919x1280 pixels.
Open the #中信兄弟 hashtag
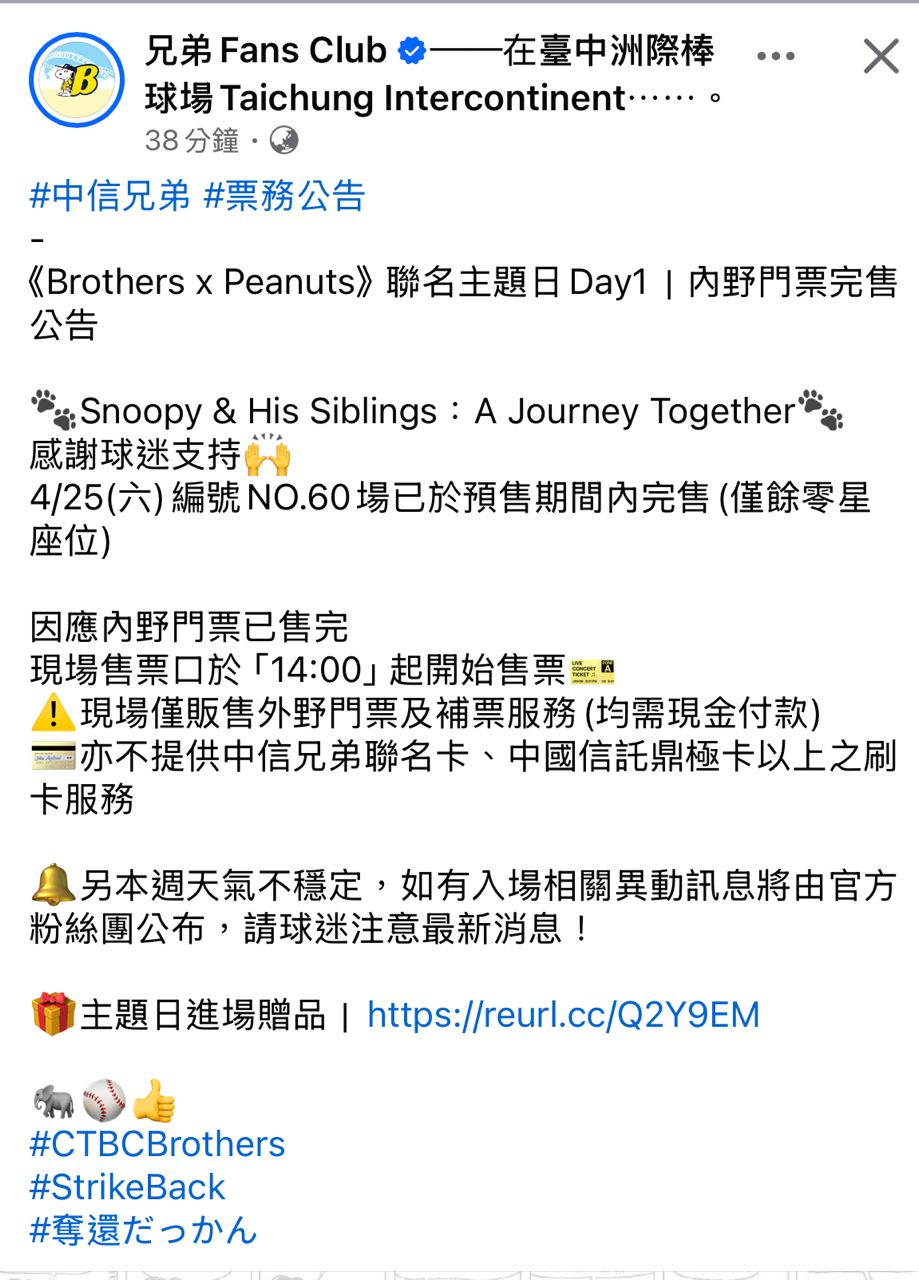pos(109,196)
